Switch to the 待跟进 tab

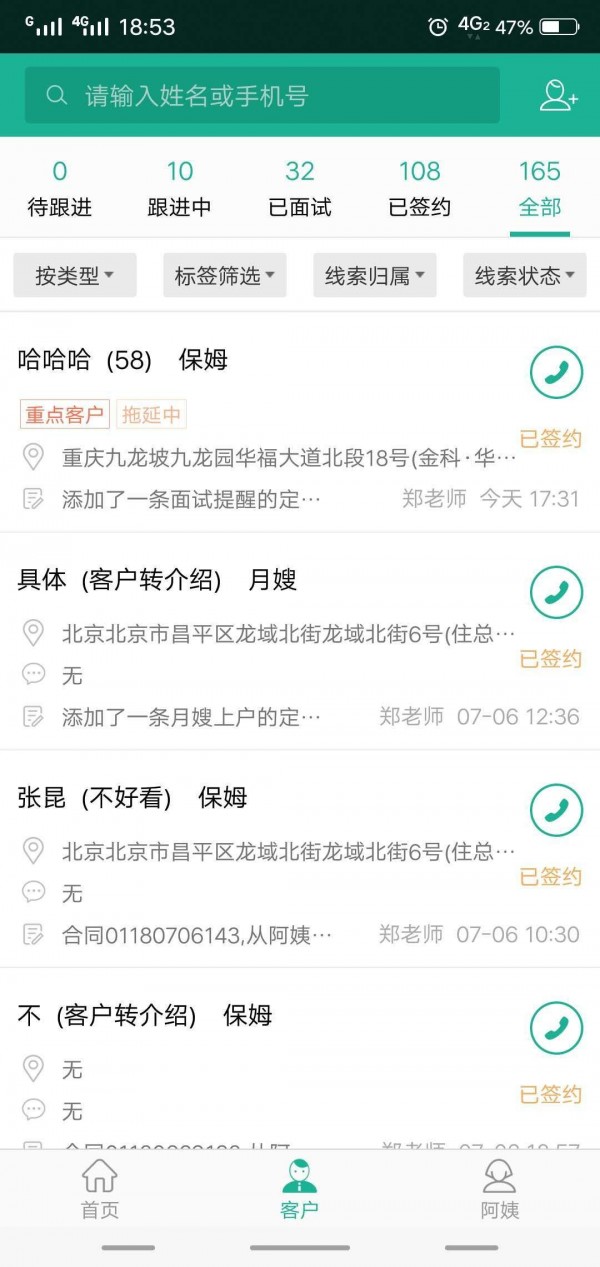tap(60, 189)
